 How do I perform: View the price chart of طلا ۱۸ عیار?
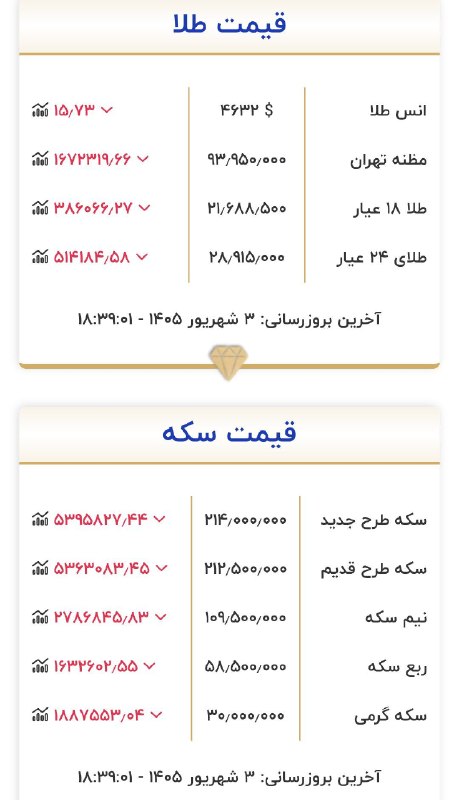click(40, 208)
